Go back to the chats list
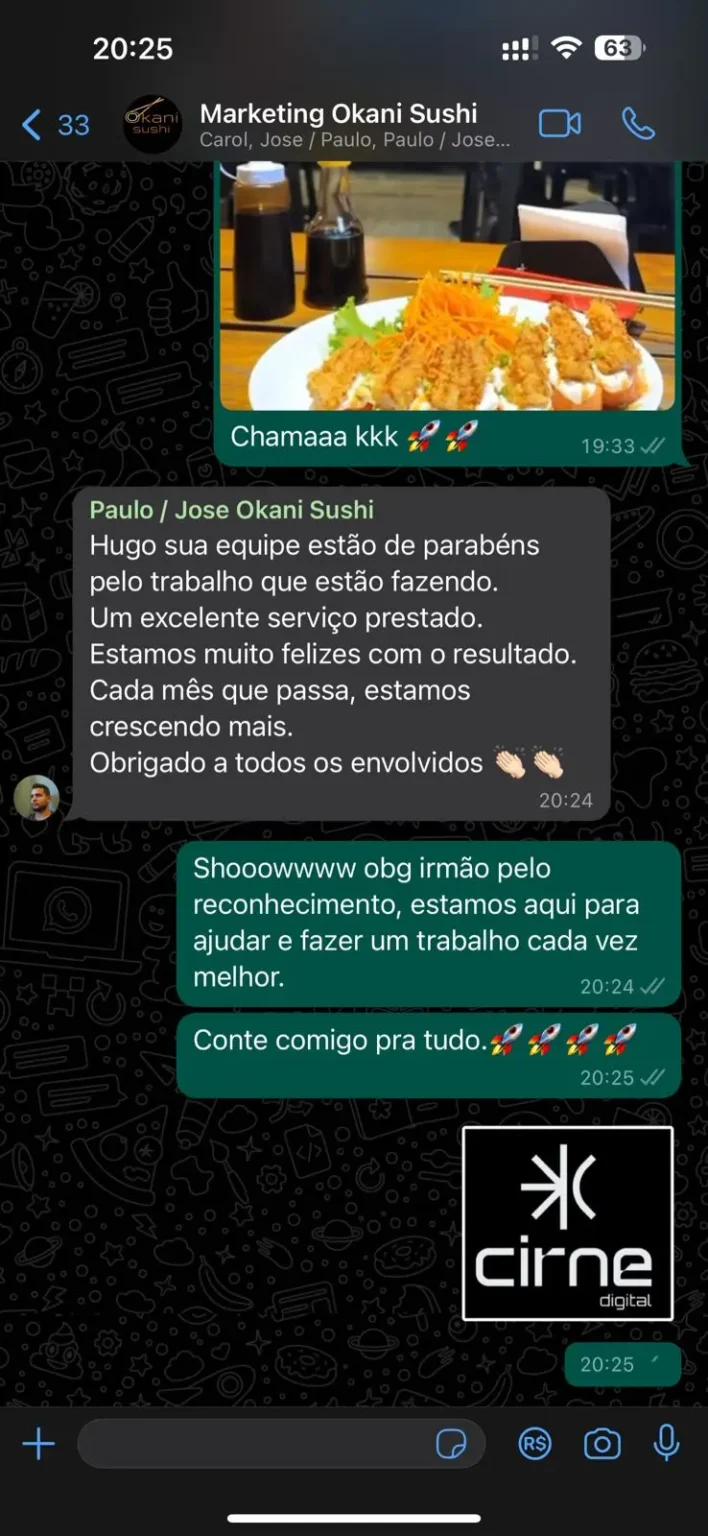This screenshot has height=1536, width=708. coord(55,125)
